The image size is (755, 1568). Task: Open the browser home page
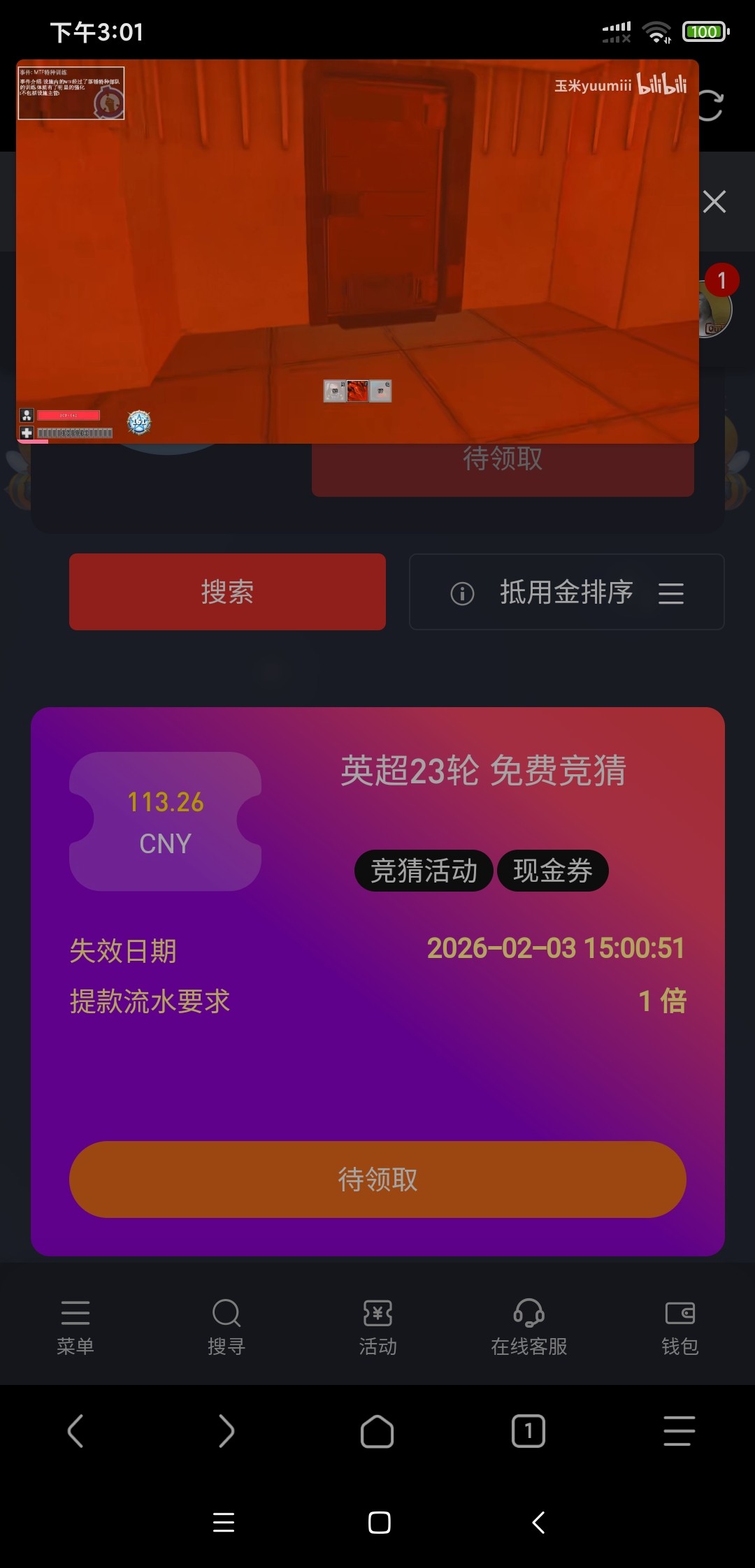pyautogui.click(x=377, y=1431)
